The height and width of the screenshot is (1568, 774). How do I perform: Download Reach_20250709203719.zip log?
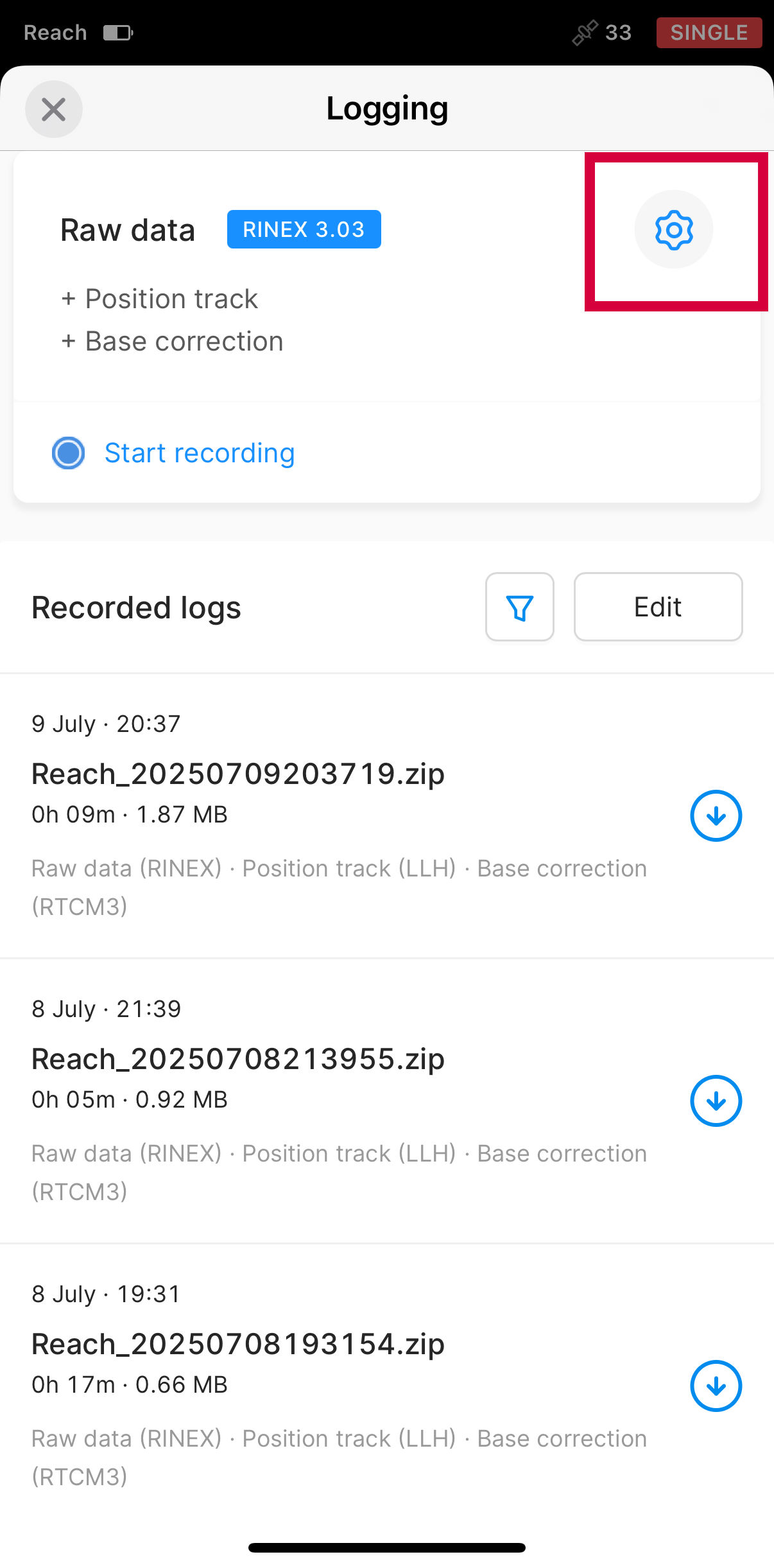(x=716, y=815)
